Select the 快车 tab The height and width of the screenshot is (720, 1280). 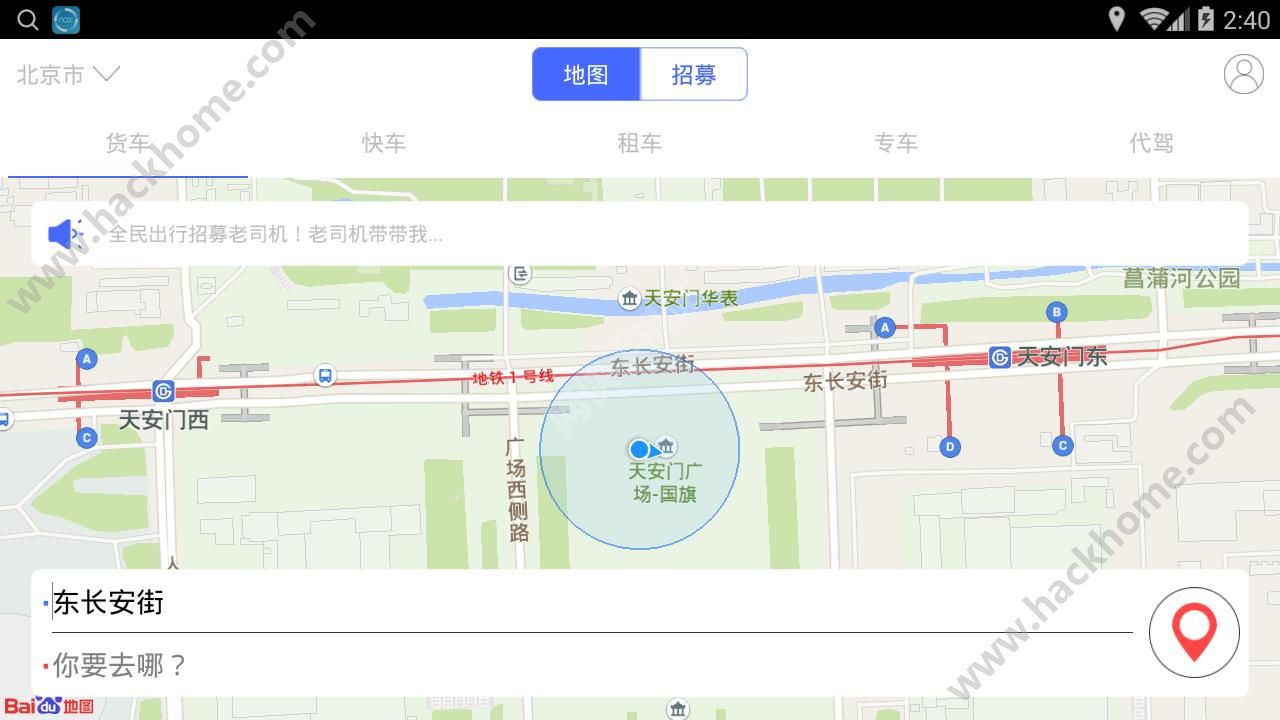[384, 144]
